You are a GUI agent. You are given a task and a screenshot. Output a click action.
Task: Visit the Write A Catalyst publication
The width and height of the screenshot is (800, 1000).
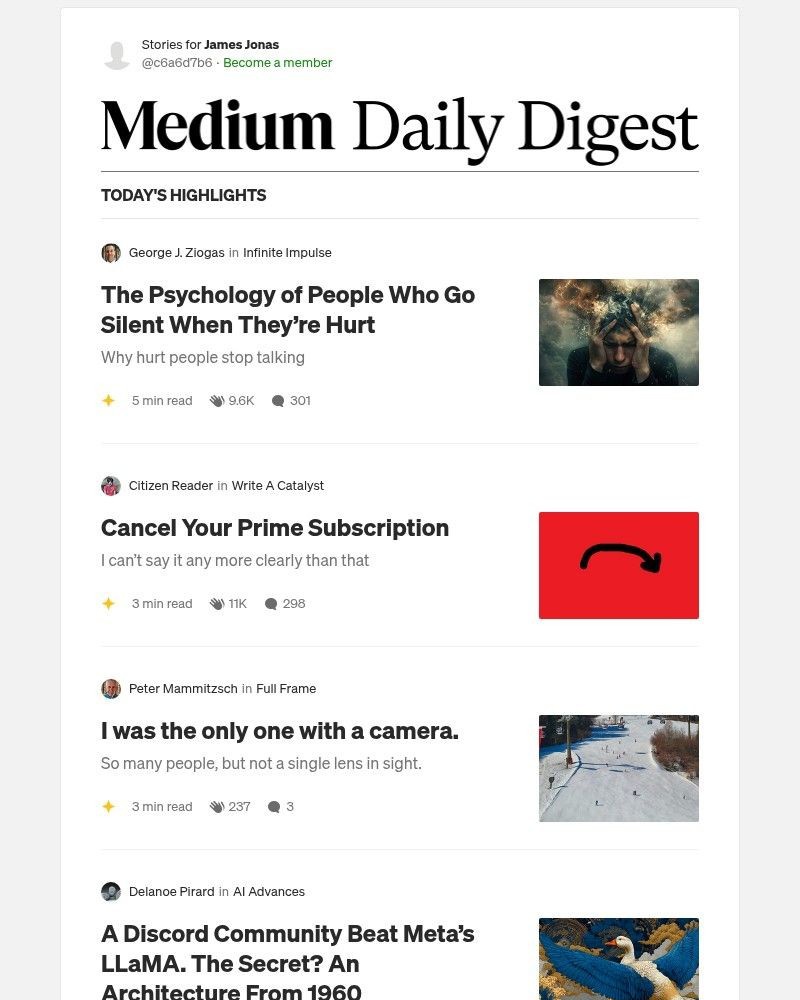coord(278,486)
